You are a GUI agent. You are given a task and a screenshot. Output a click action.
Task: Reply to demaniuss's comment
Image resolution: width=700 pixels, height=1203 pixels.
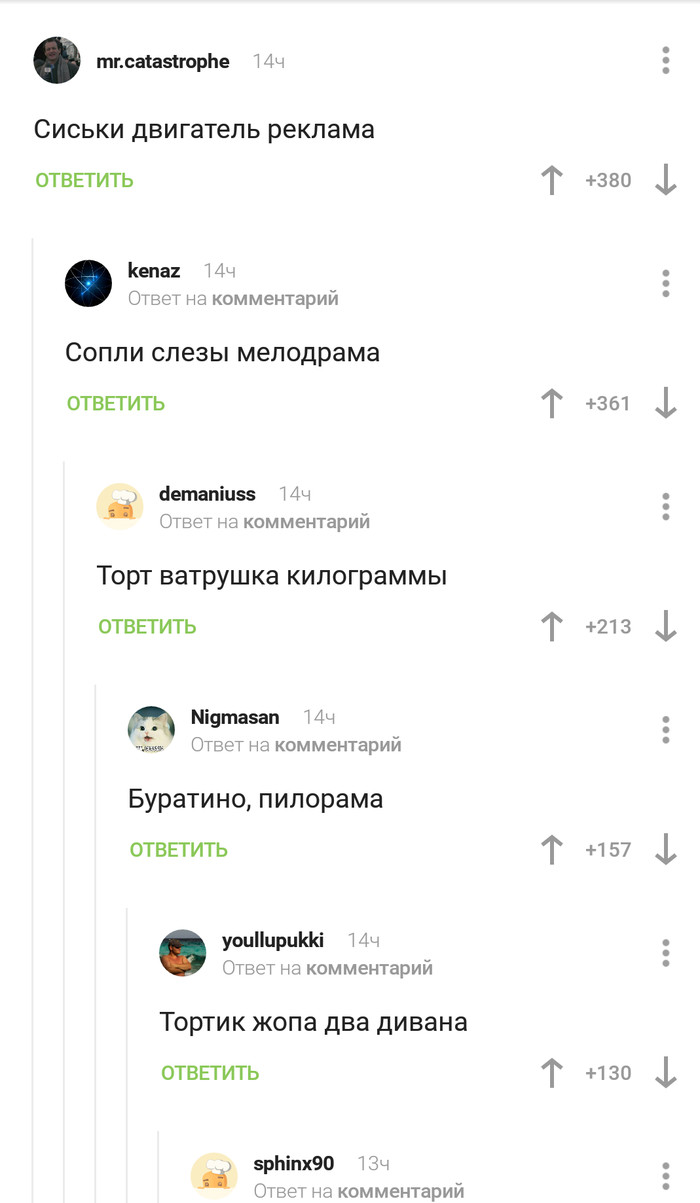click(x=147, y=627)
